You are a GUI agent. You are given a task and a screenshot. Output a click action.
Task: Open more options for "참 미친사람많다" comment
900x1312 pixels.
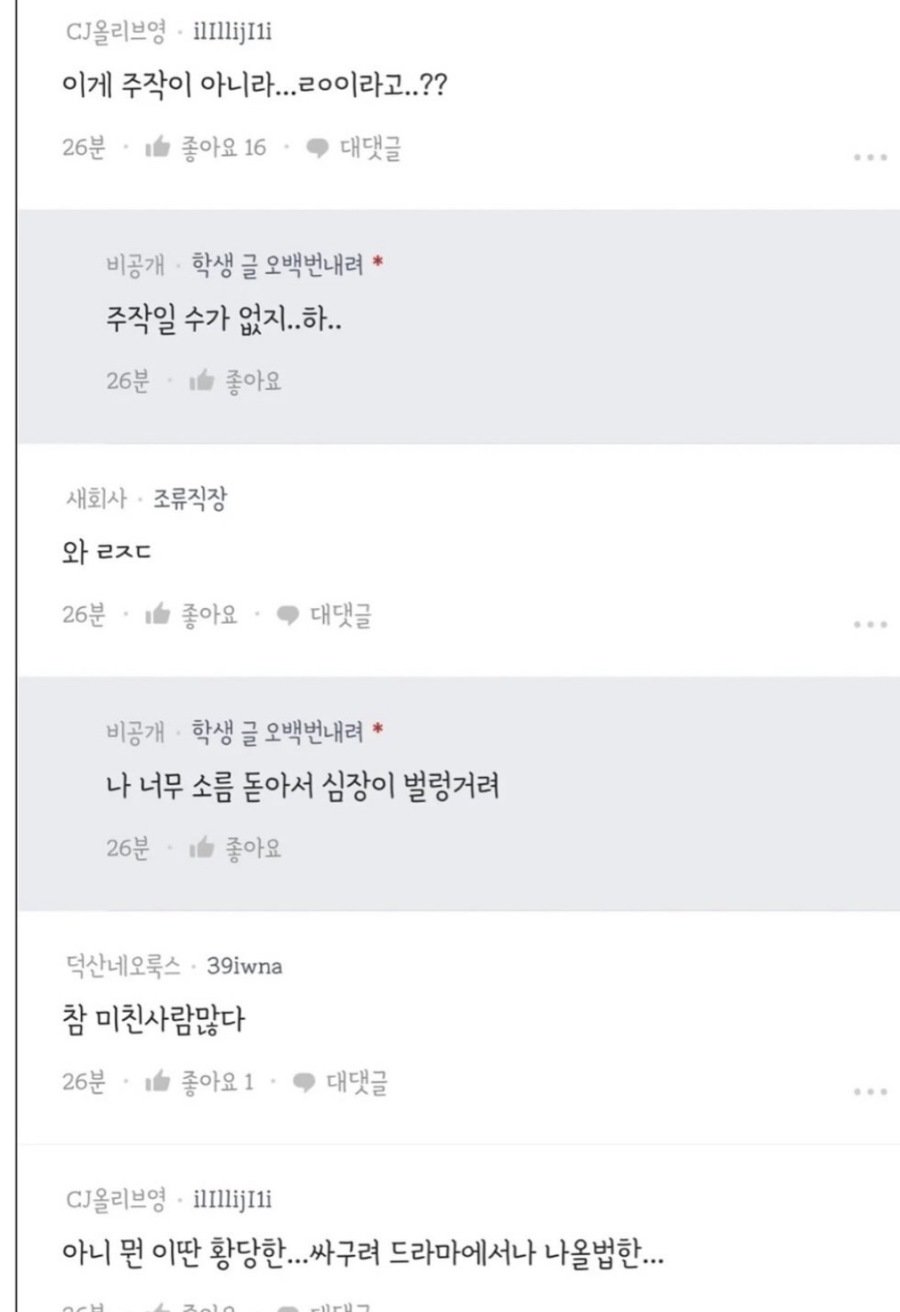pos(870,1091)
